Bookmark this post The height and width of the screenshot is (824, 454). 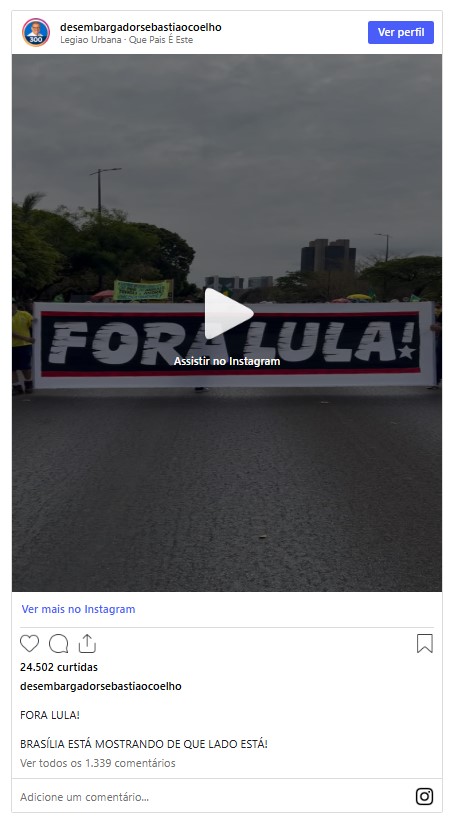click(x=425, y=643)
